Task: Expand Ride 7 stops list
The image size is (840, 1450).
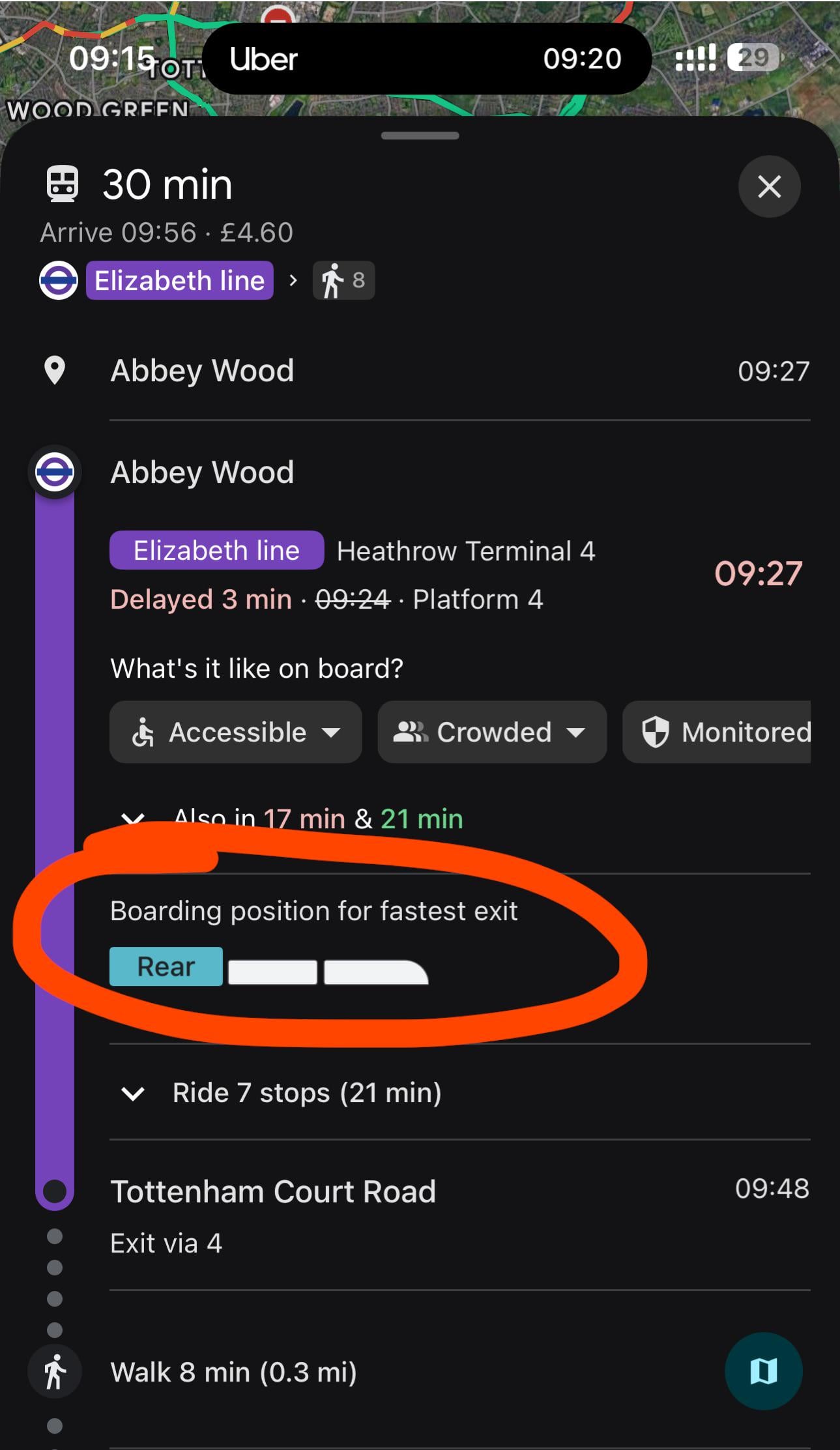Action: [282, 1093]
